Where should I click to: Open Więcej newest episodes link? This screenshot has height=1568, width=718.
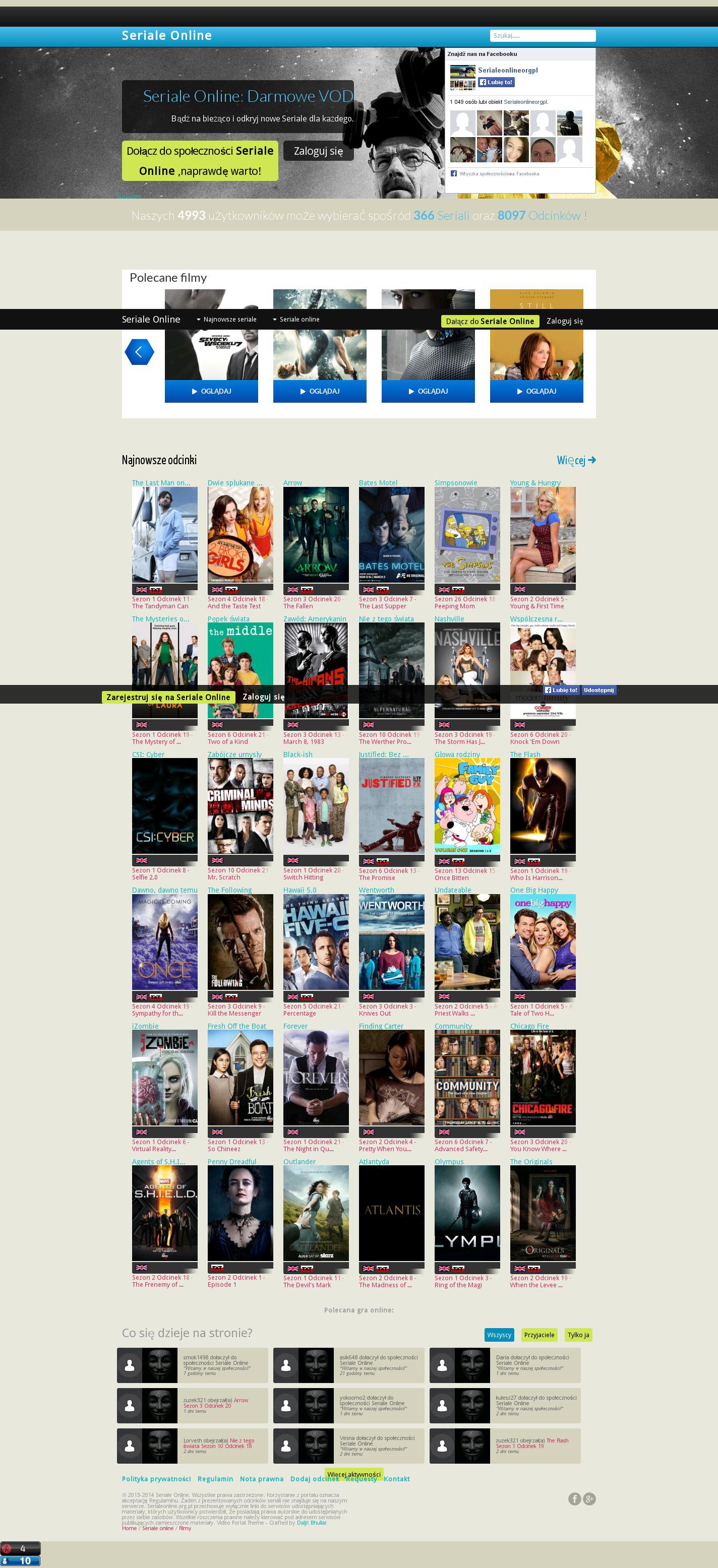pyautogui.click(x=575, y=460)
